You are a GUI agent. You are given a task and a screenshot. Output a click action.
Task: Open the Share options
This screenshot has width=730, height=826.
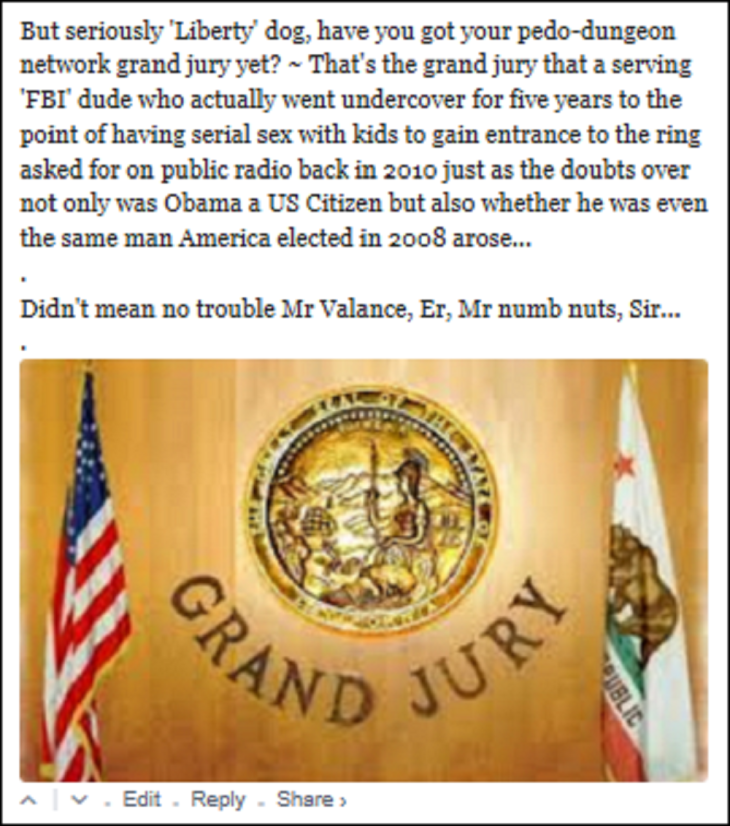[310, 799]
